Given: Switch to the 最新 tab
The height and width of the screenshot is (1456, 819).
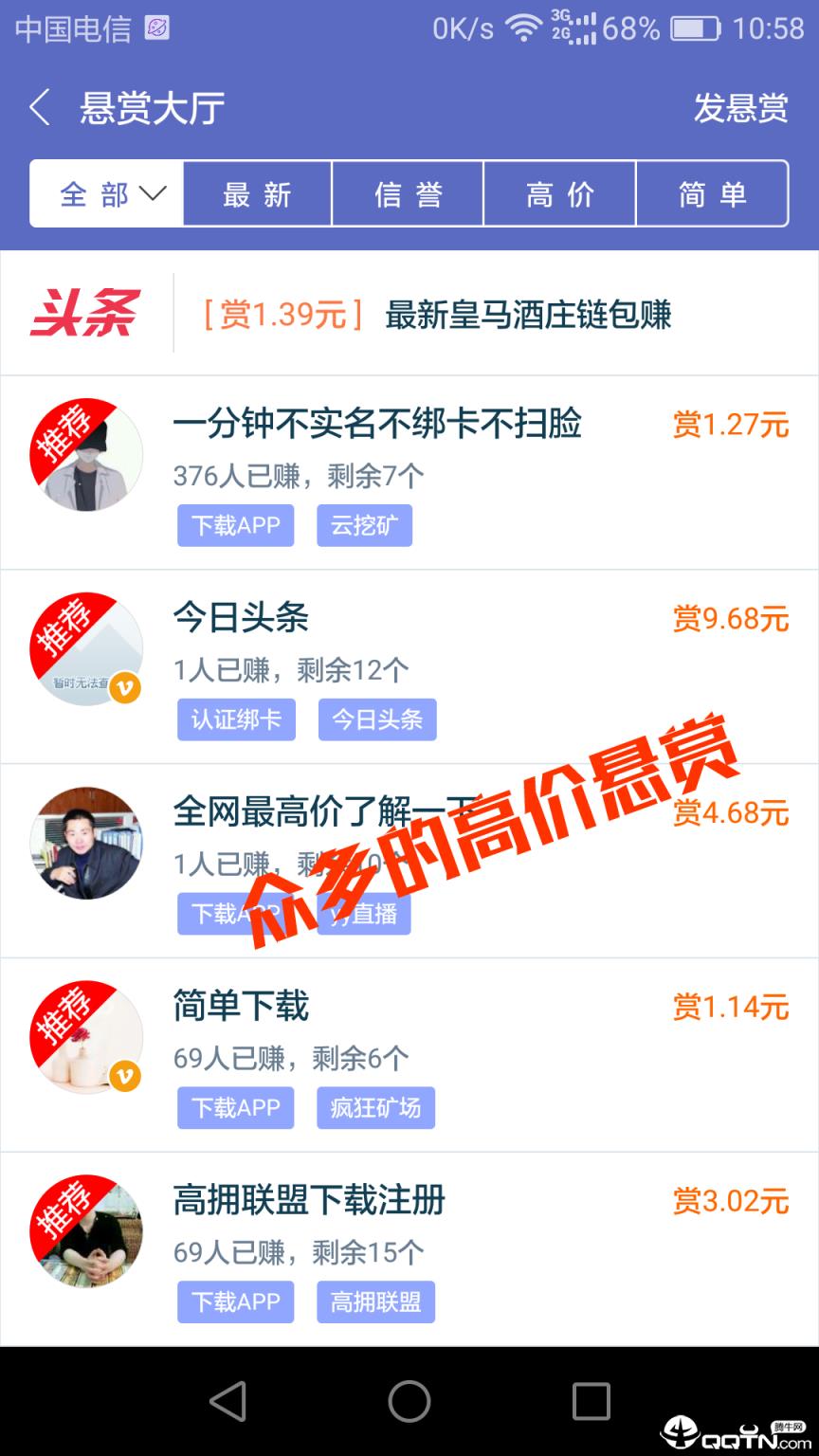Looking at the screenshot, I should pos(256,192).
